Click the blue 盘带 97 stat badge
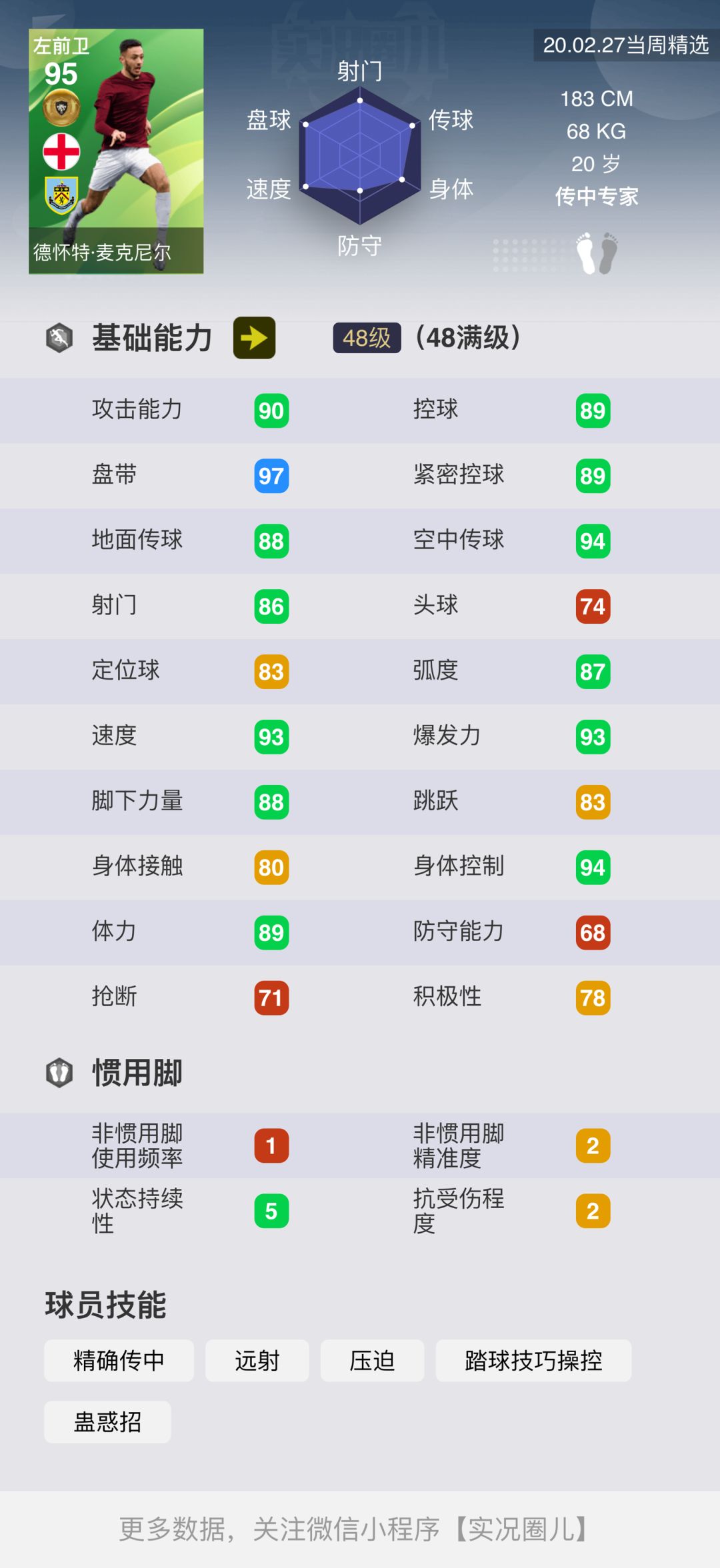The width and height of the screenshot is (720, 1568). pyautogui.click(x=269, y=475)
